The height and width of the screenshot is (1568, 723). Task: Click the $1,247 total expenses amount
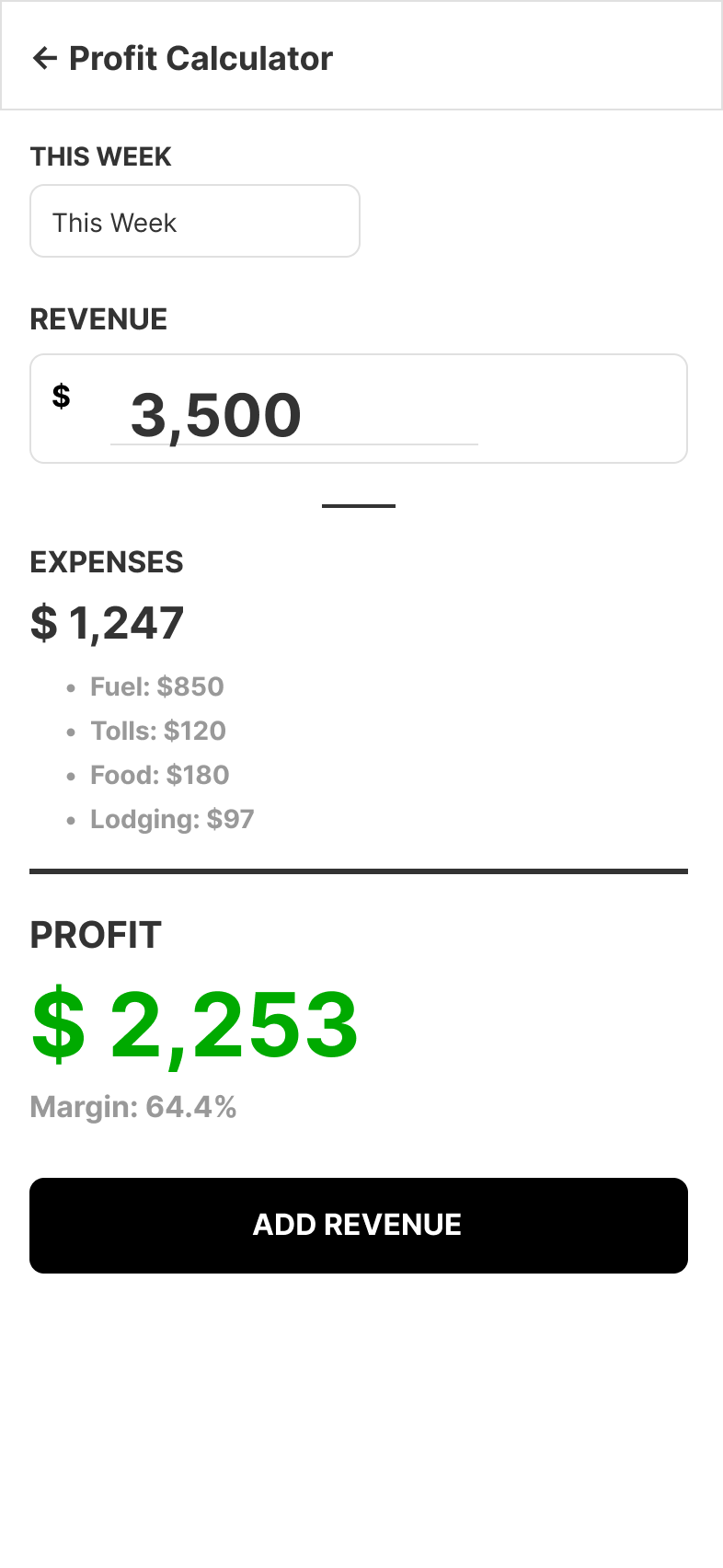107,622
